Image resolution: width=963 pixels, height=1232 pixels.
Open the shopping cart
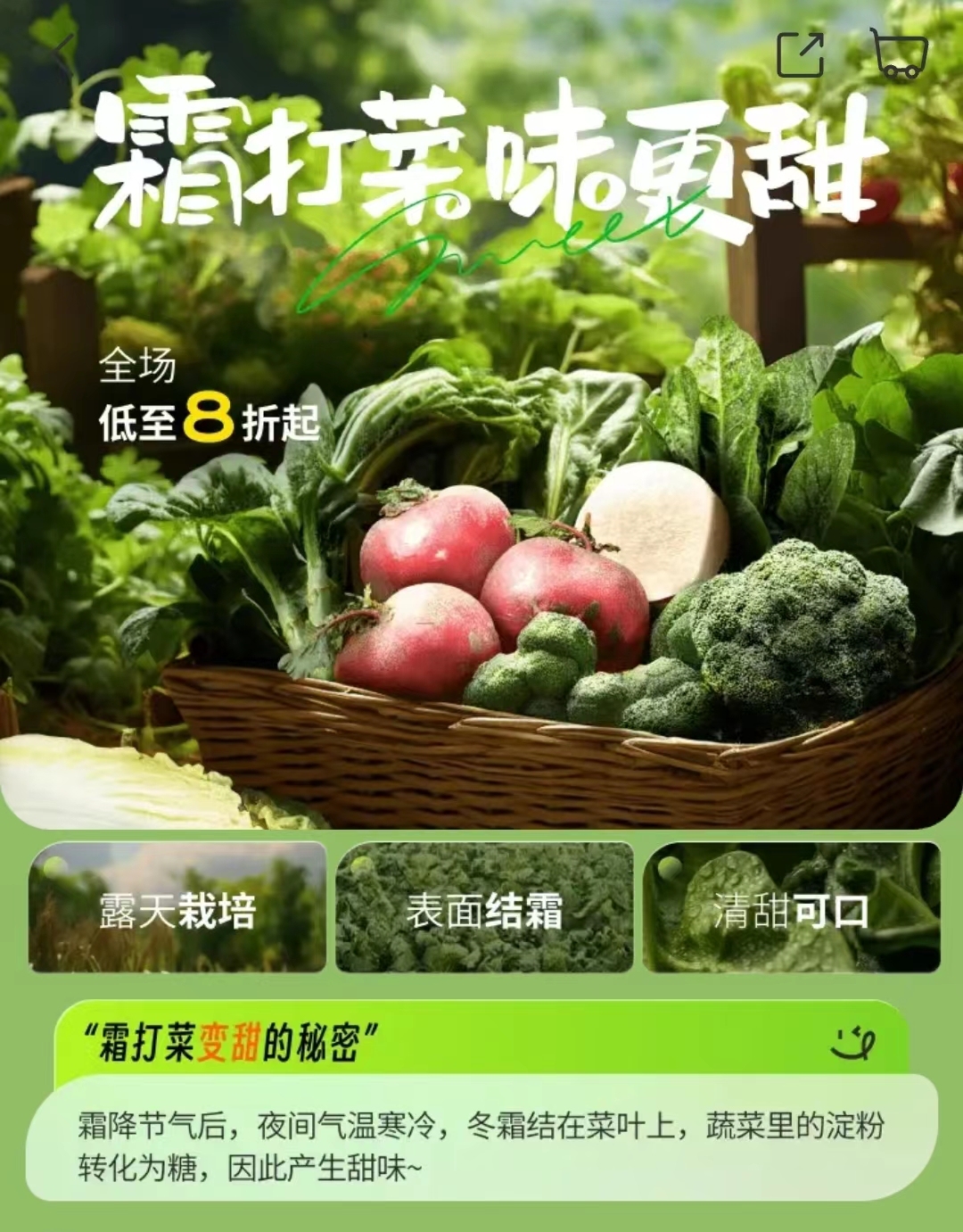(899, 54)
